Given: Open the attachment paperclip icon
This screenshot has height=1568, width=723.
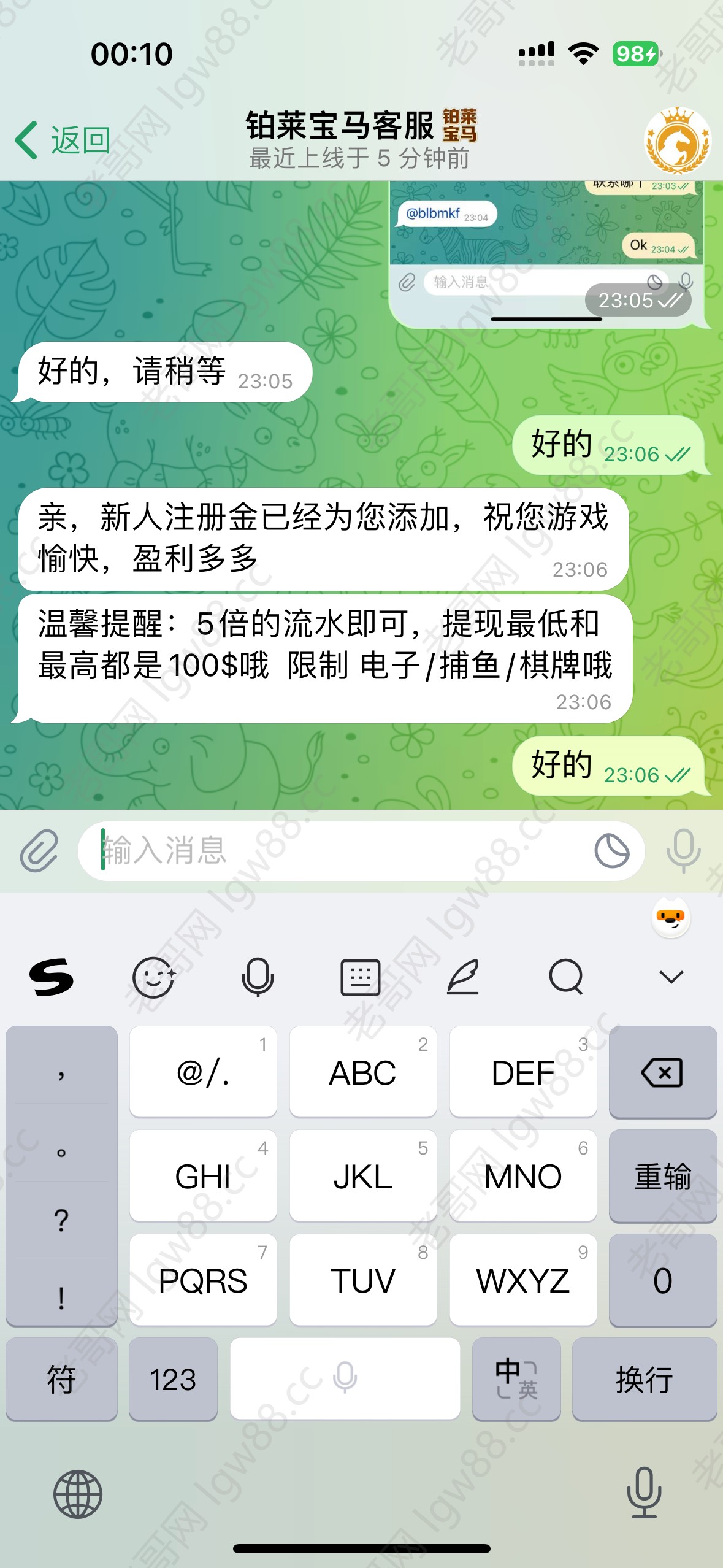Looking at the screenshot, I should [39, 851].
